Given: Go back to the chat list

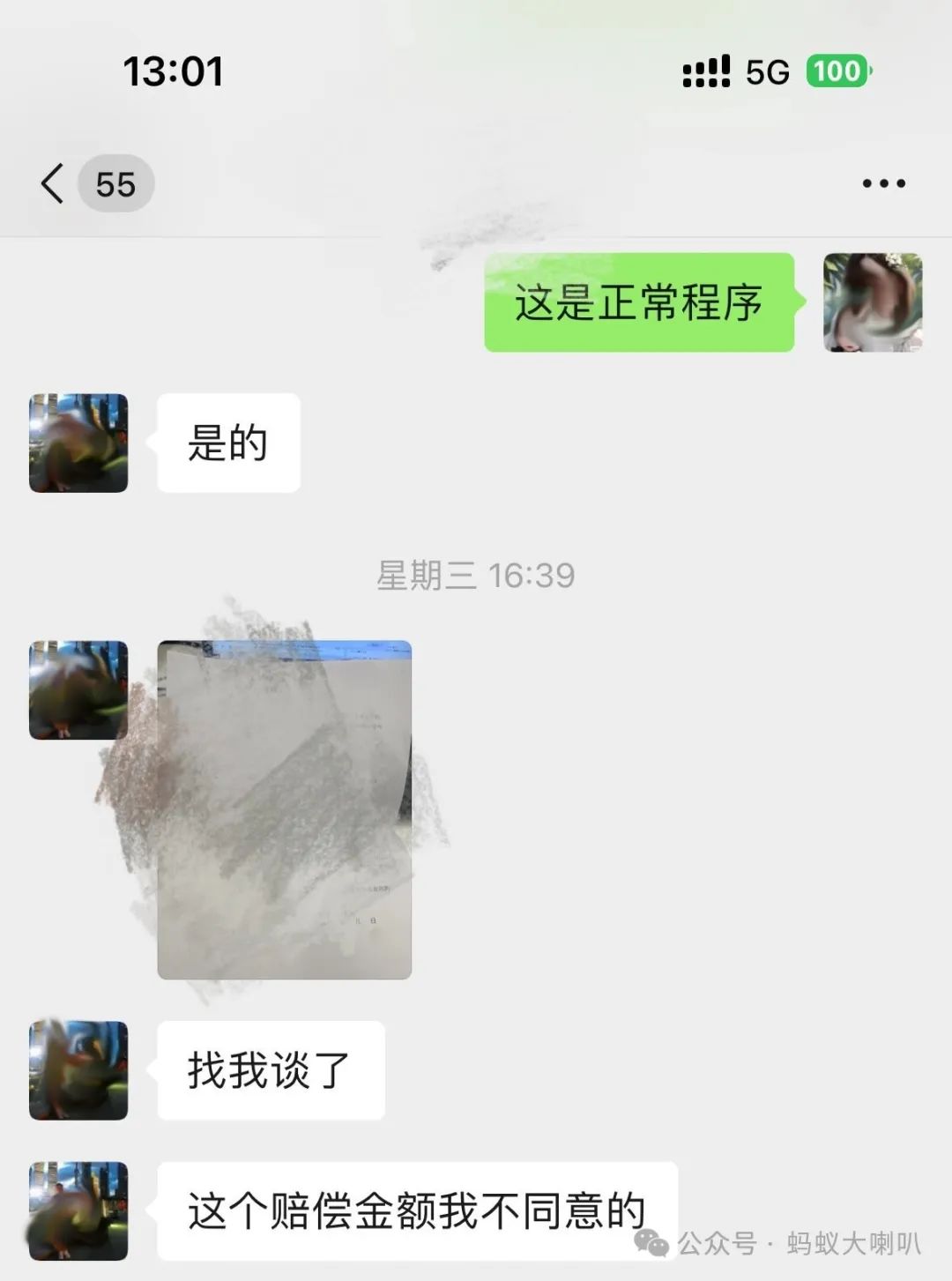Looking at the screenshot, I should (x=55, y=183).
